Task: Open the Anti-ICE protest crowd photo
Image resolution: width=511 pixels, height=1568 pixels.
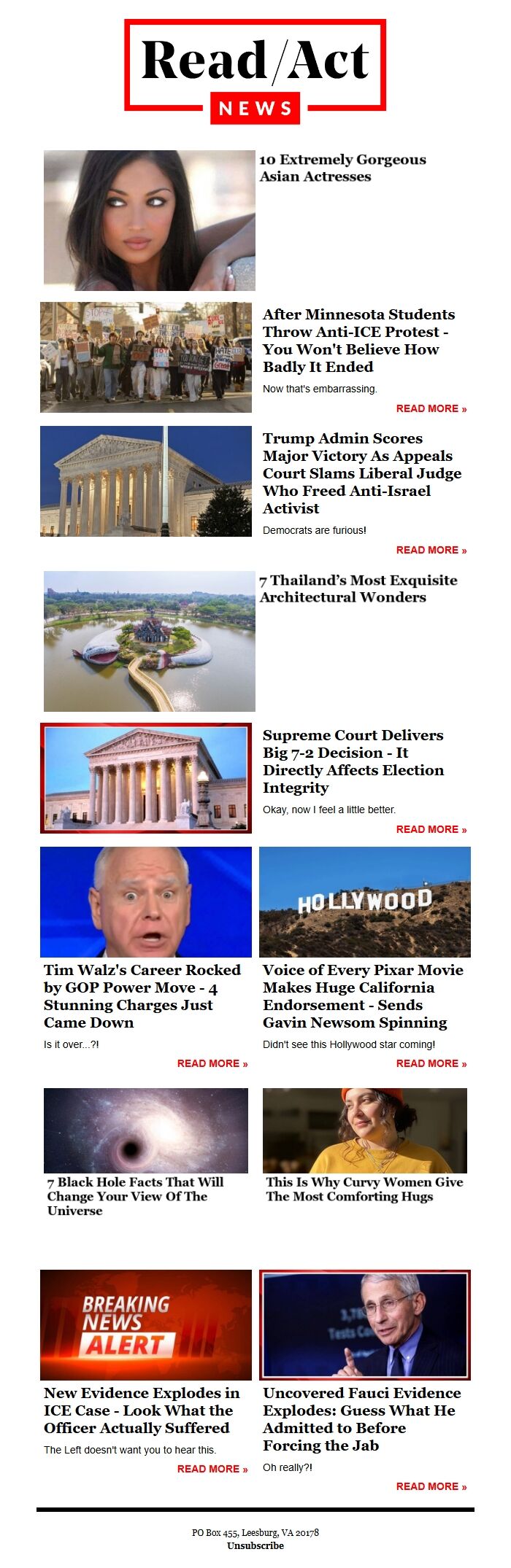Action: pyautogui.click(x=146, y=357)
